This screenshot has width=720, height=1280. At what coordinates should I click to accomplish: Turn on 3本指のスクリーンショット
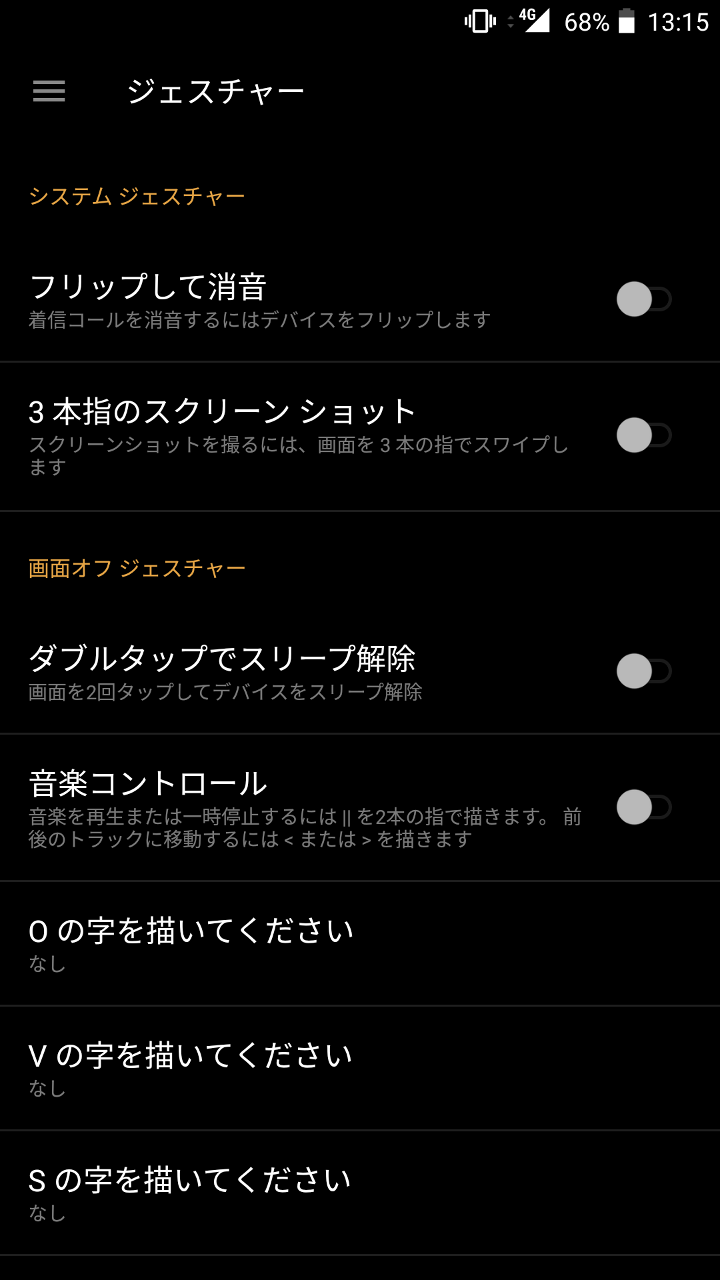point(643,435)
